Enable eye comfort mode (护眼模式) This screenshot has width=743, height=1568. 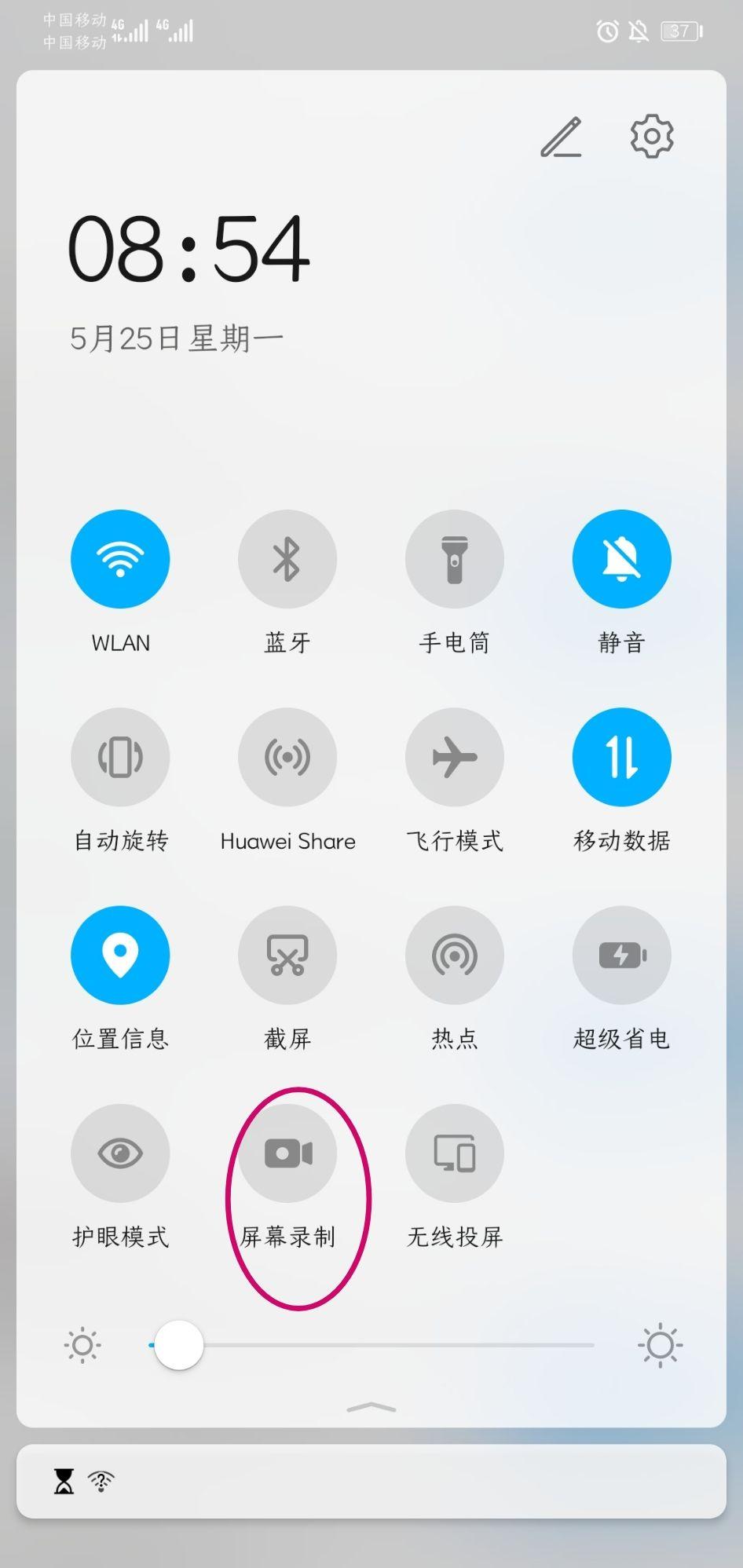click(x=120, y=1153)
